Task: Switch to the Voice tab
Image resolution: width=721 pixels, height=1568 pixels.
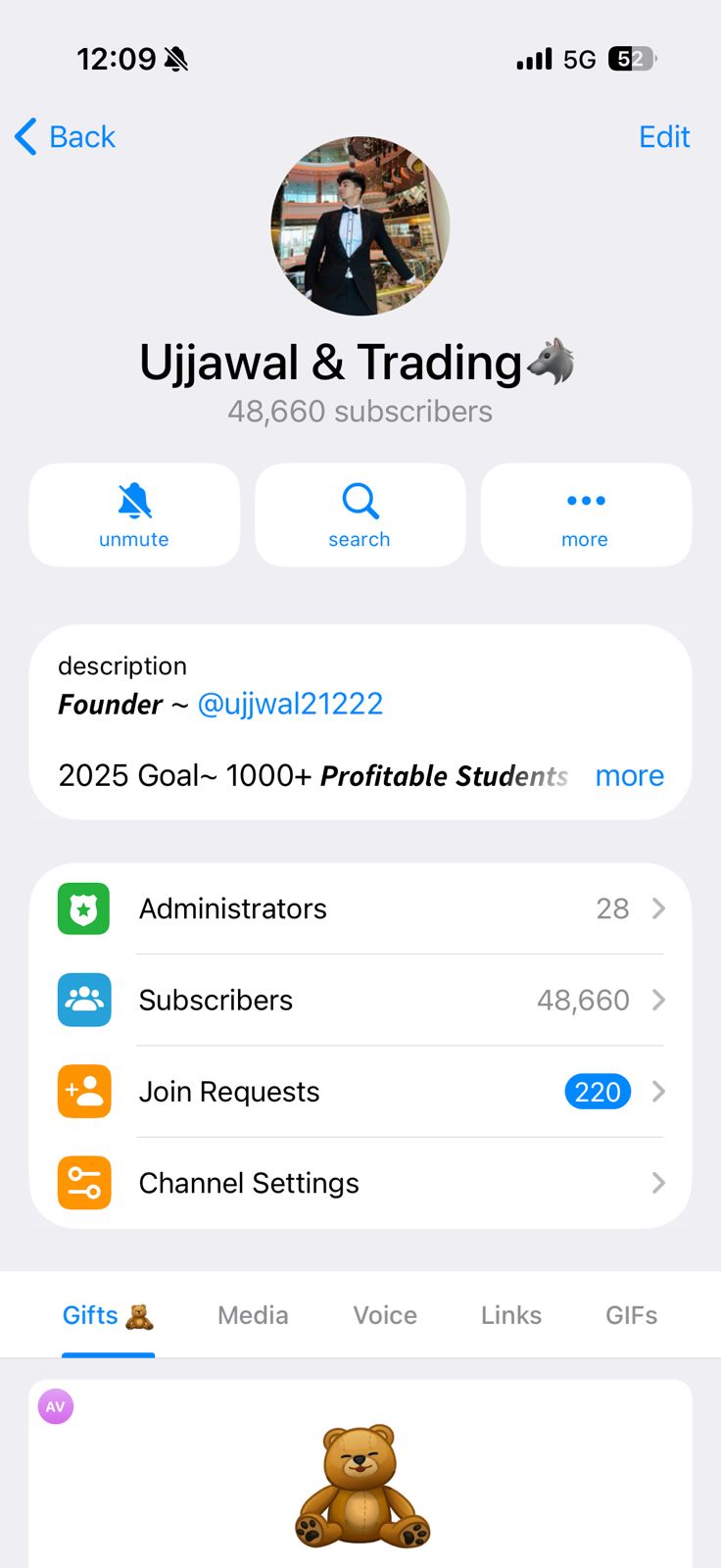Action: [x=385, y=1315]
